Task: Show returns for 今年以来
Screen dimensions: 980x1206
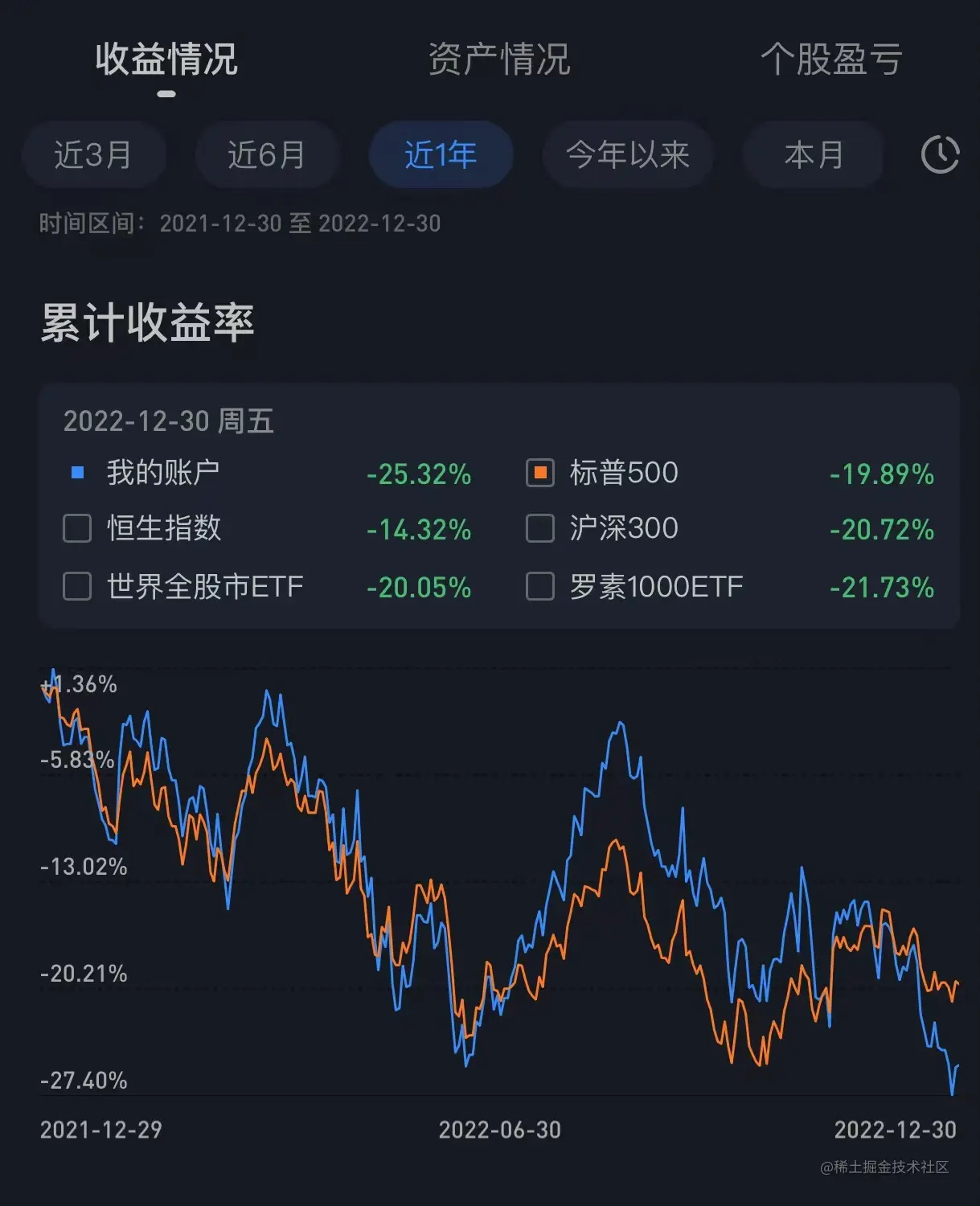Action: pos(627,154)
